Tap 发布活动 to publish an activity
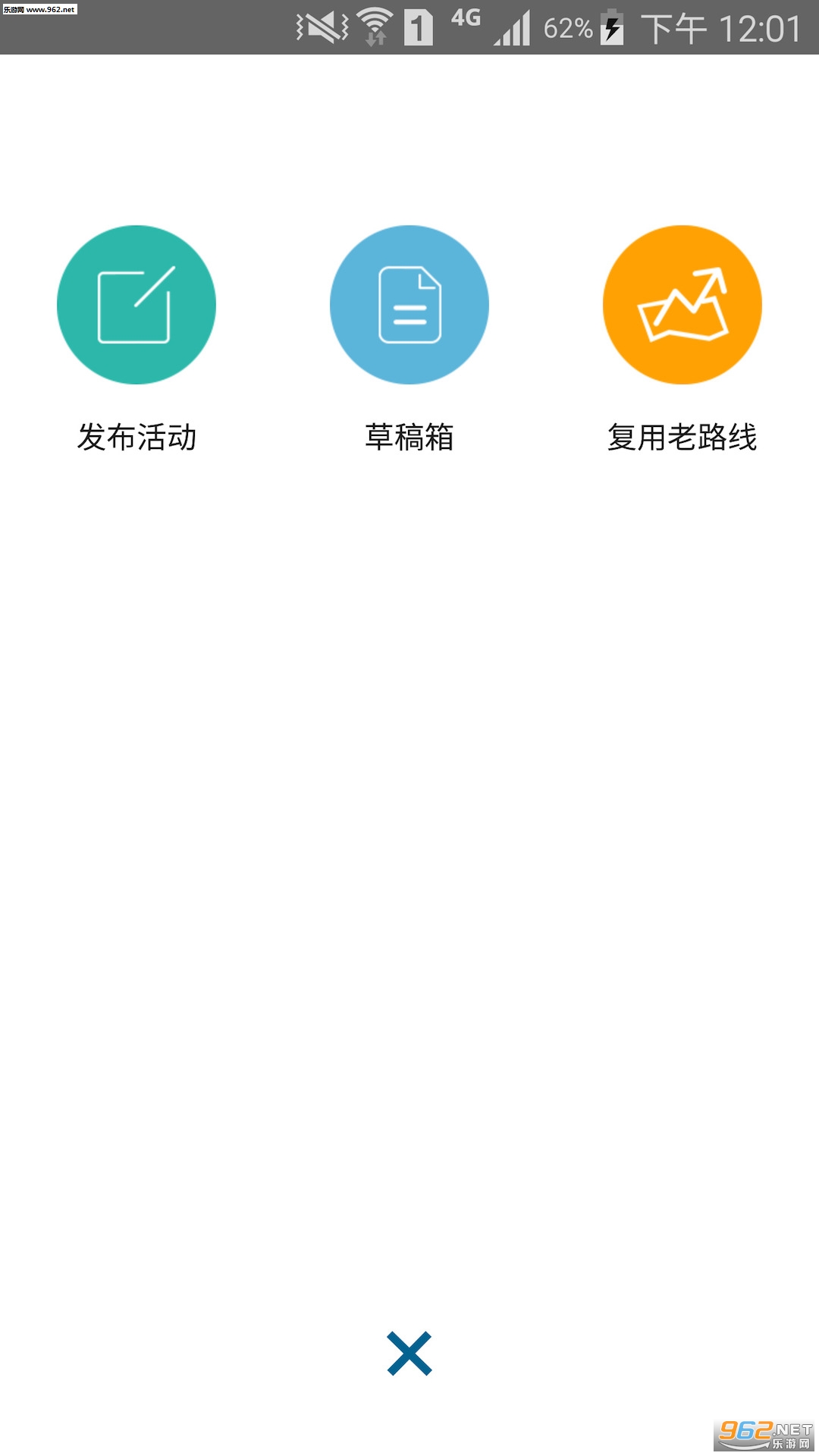The width and height of the screenshot is (819, 1456). (x=136, y=305)
